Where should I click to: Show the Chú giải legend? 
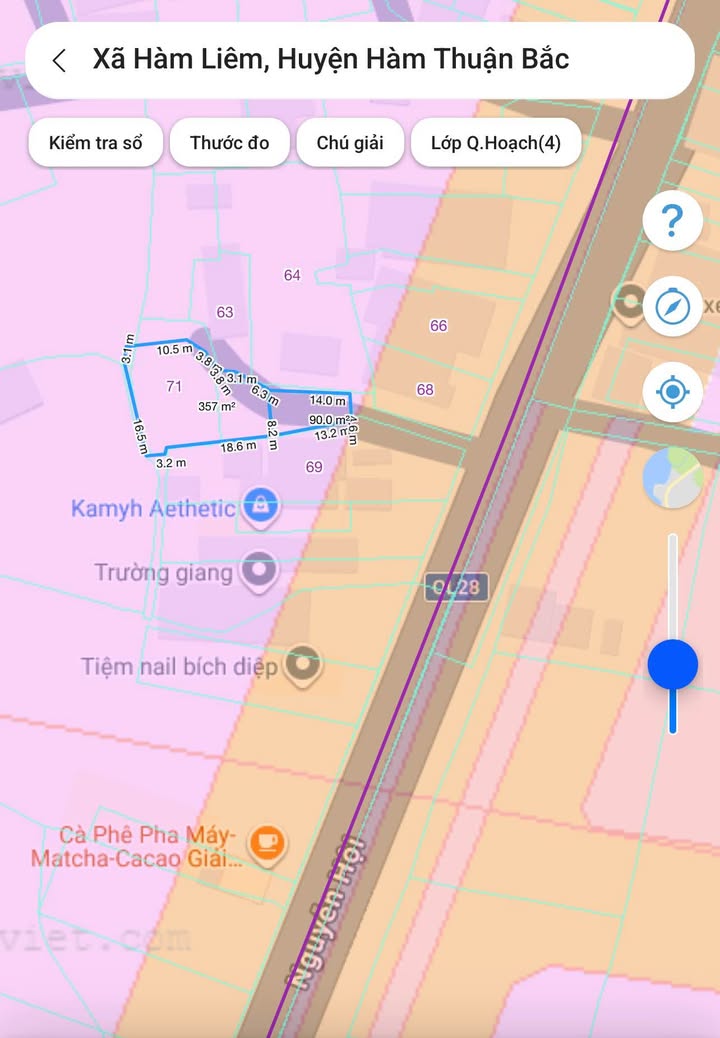pyautogui.click(x=350, y=143)
